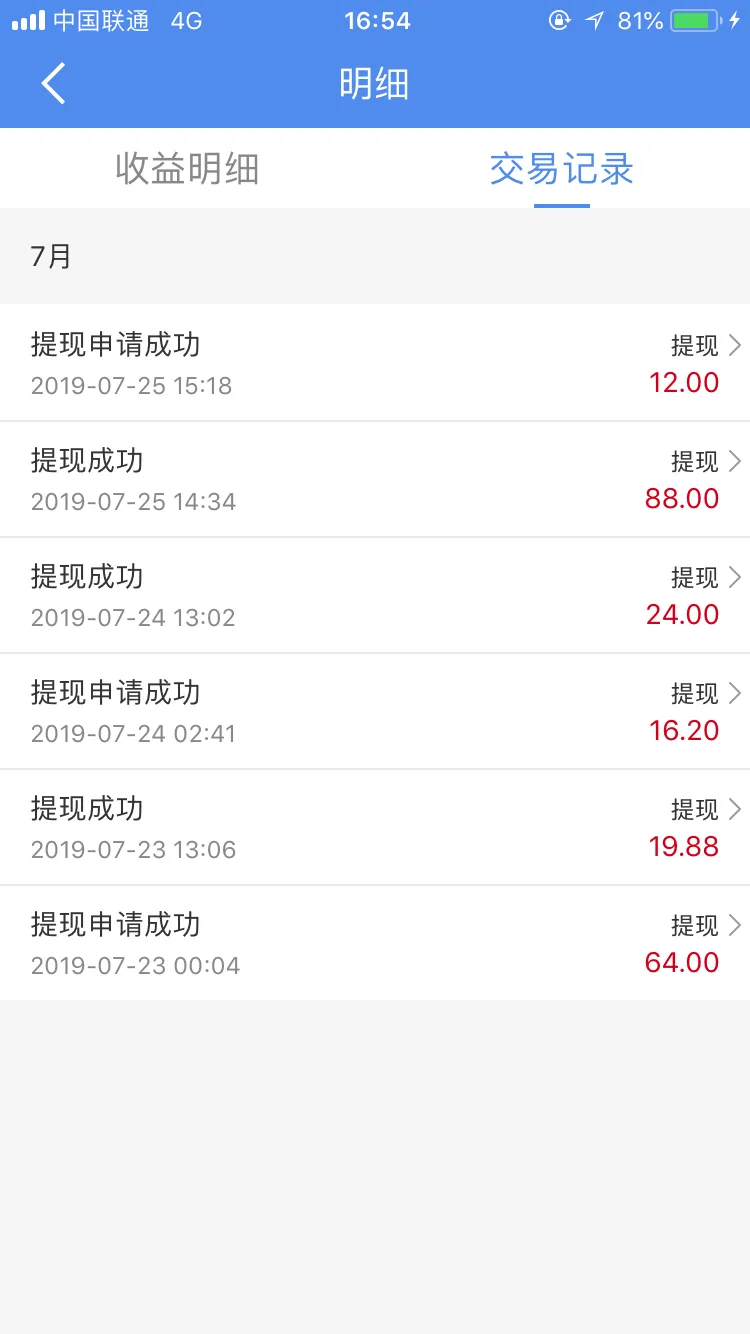
Task: Expand the 64.00 withdrawal from 2019-07-23 00:04
Action: tap(375, 942)
